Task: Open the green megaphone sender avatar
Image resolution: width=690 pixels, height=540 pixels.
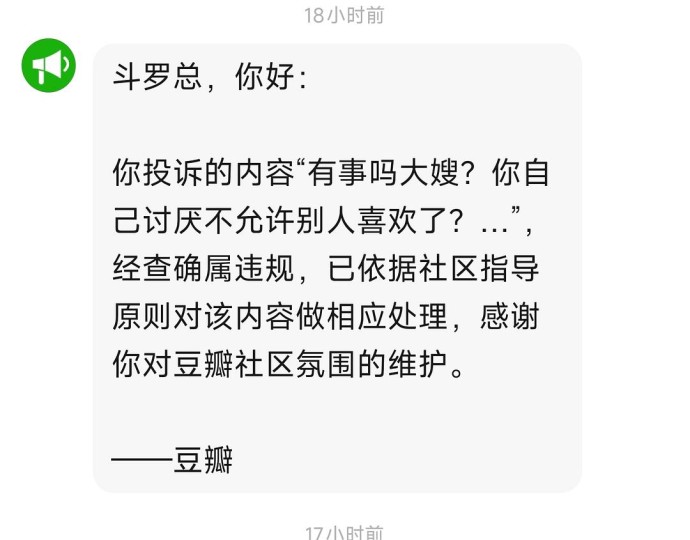Action: point(48,66)
